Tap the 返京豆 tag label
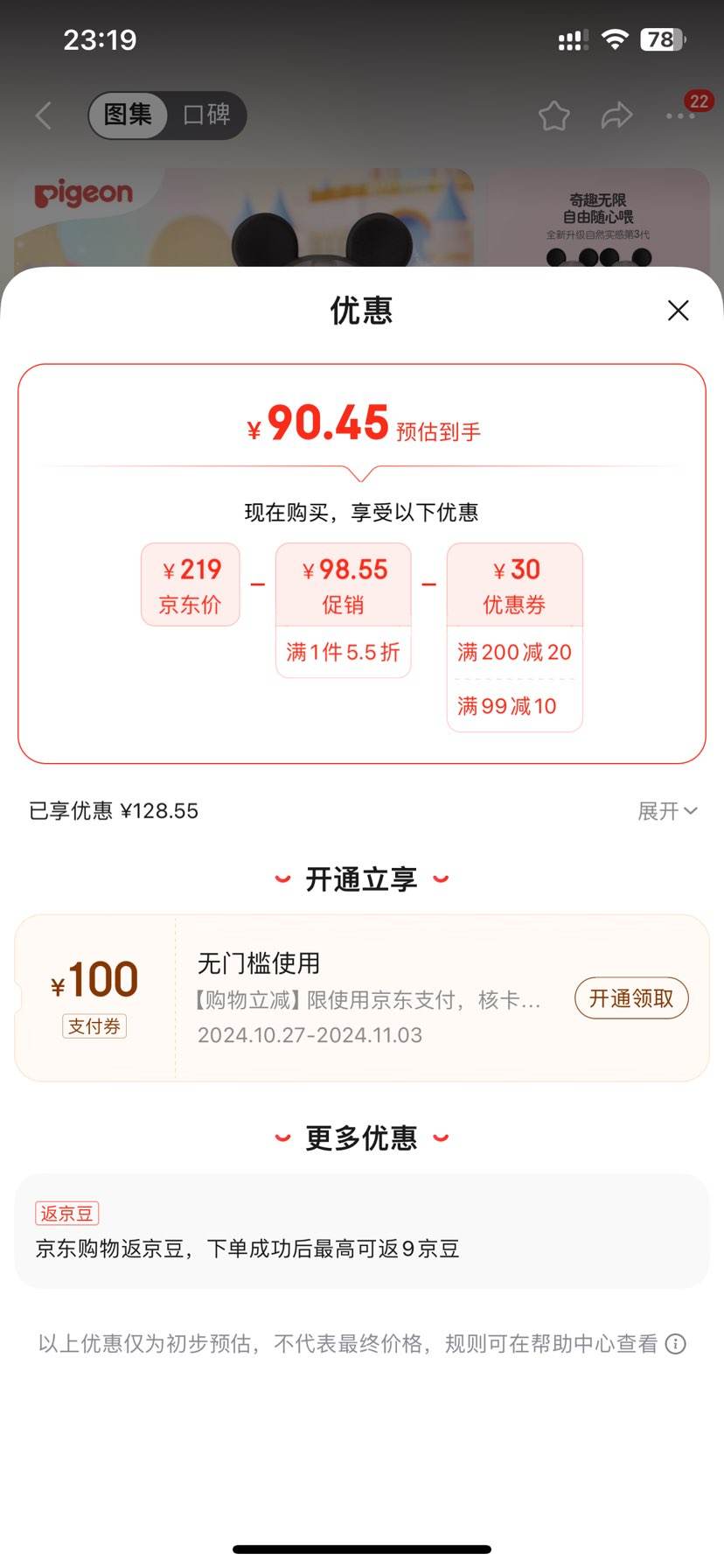 click(66, 1213)
